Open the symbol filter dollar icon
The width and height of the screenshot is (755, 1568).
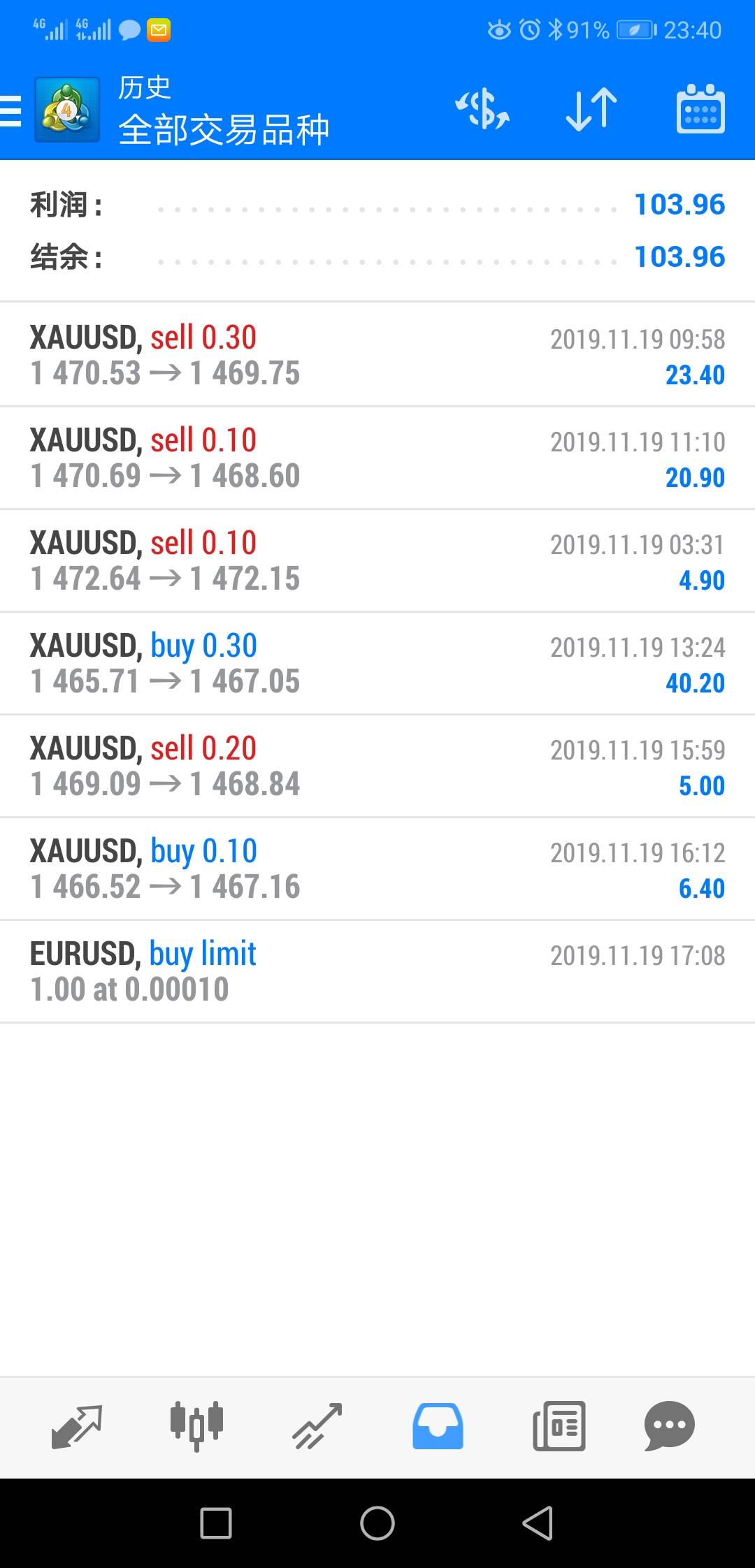point(482,110)
